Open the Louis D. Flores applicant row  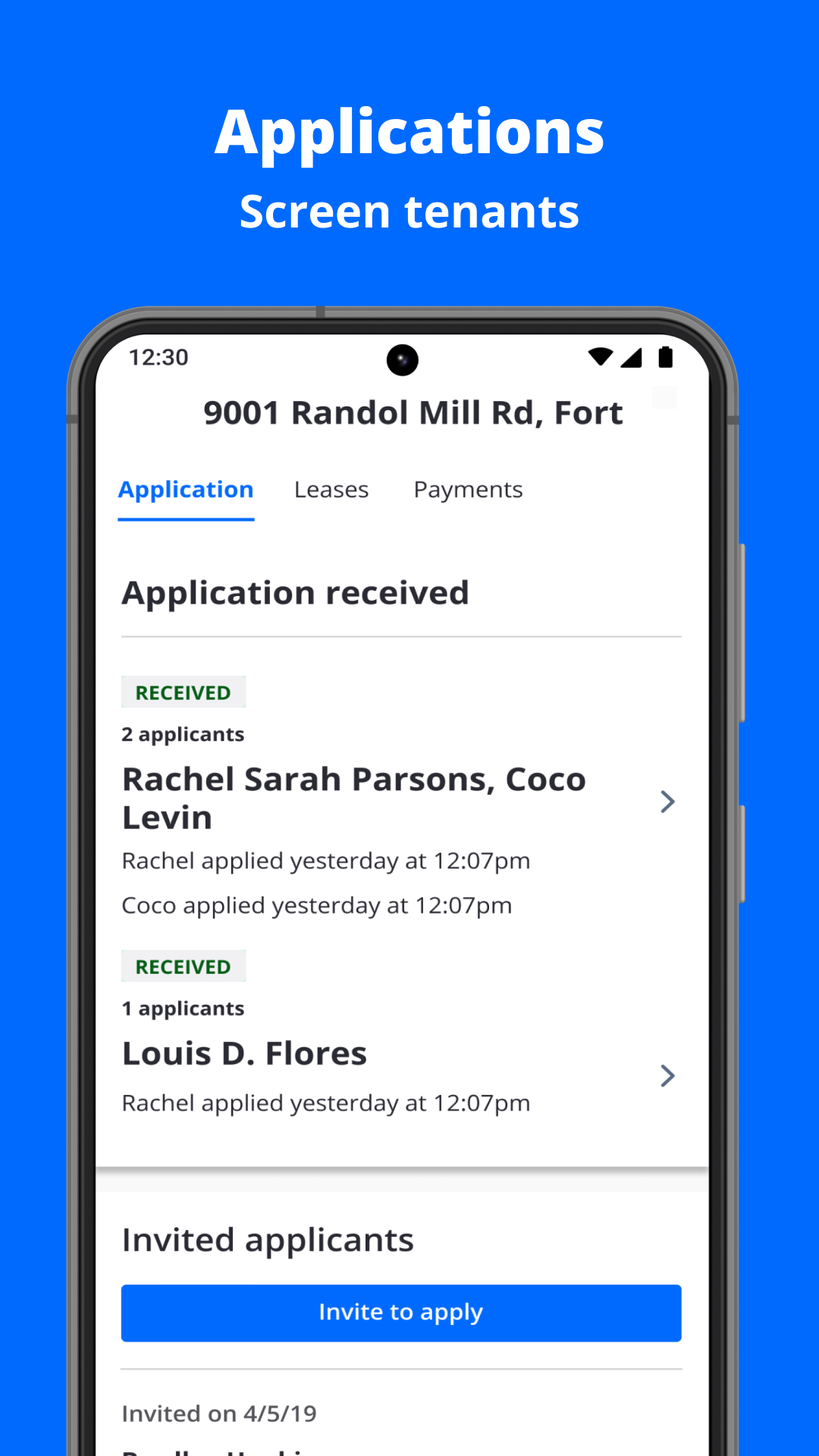[244, 1053]
